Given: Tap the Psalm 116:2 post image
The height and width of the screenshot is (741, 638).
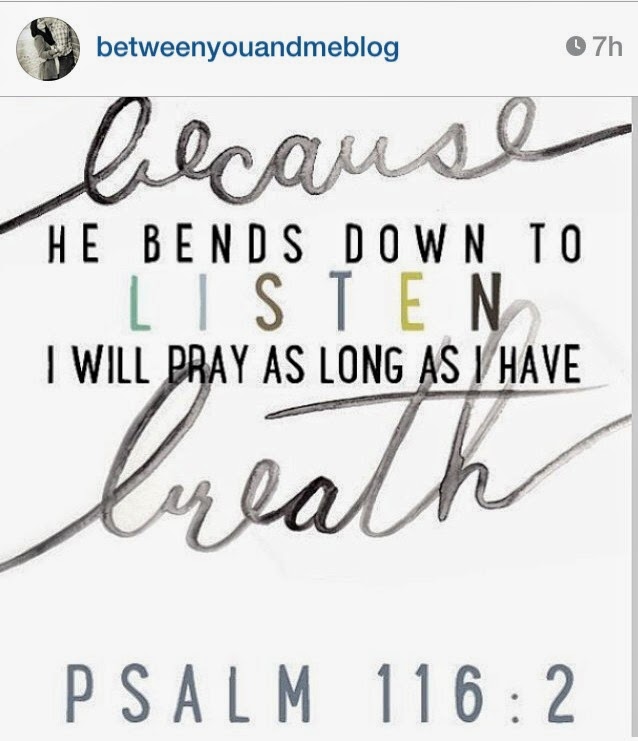Looking at the screenshot, I should pyautogui.click(x=319, y=418).
